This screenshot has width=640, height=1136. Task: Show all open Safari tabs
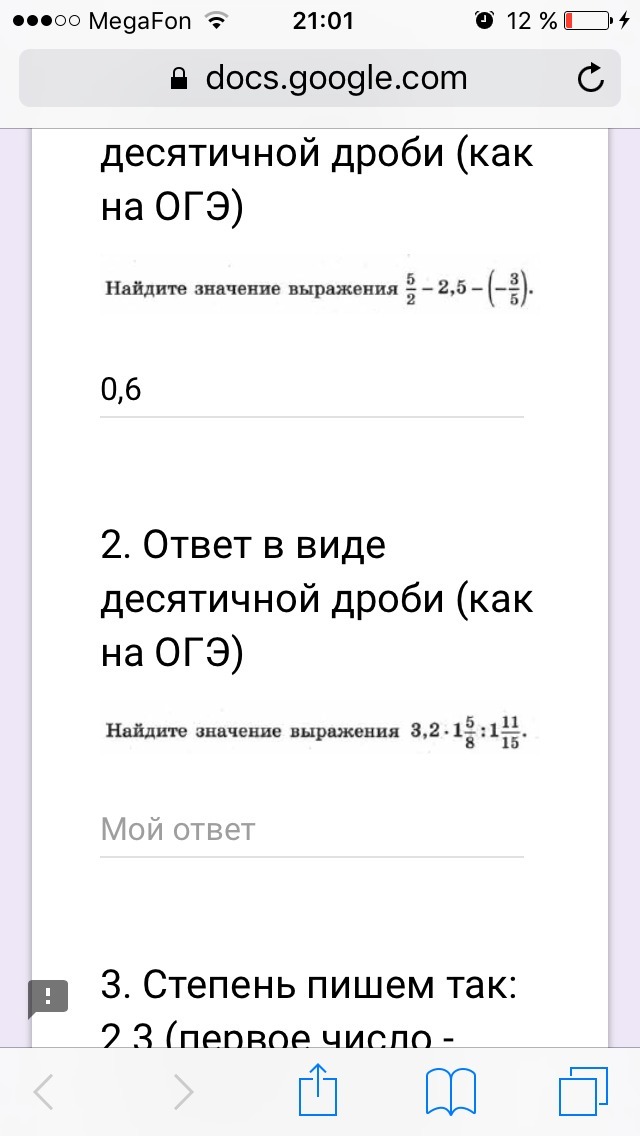coord(583,1092)
